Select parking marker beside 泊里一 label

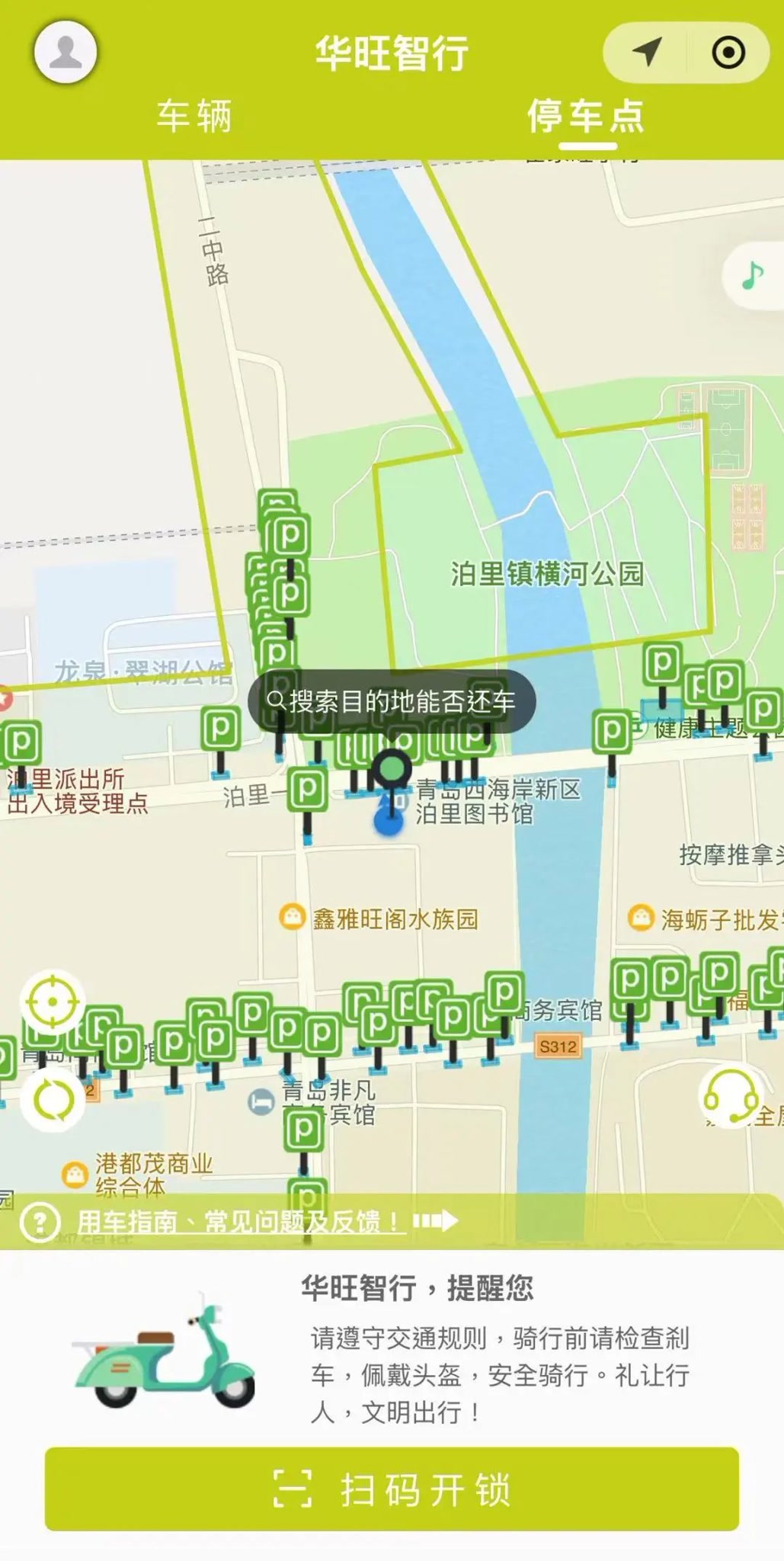pyautogui.click(x=307, y=790)
